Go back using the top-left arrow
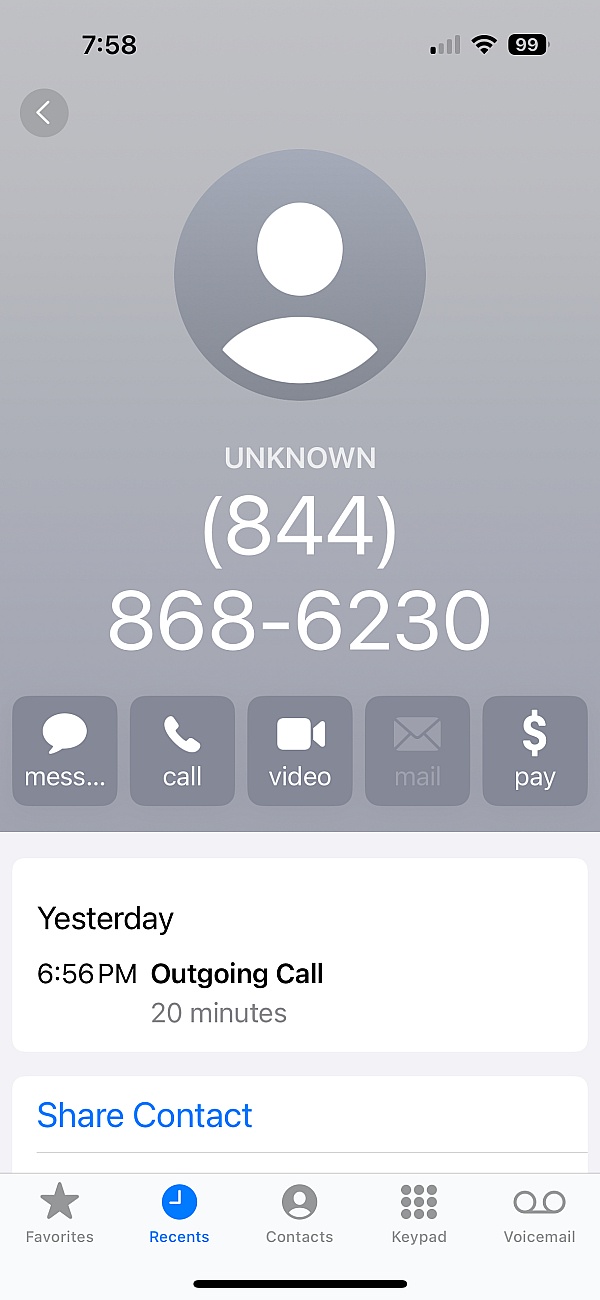The height and width of the screenshot is (1300, 600). [44, 113]
